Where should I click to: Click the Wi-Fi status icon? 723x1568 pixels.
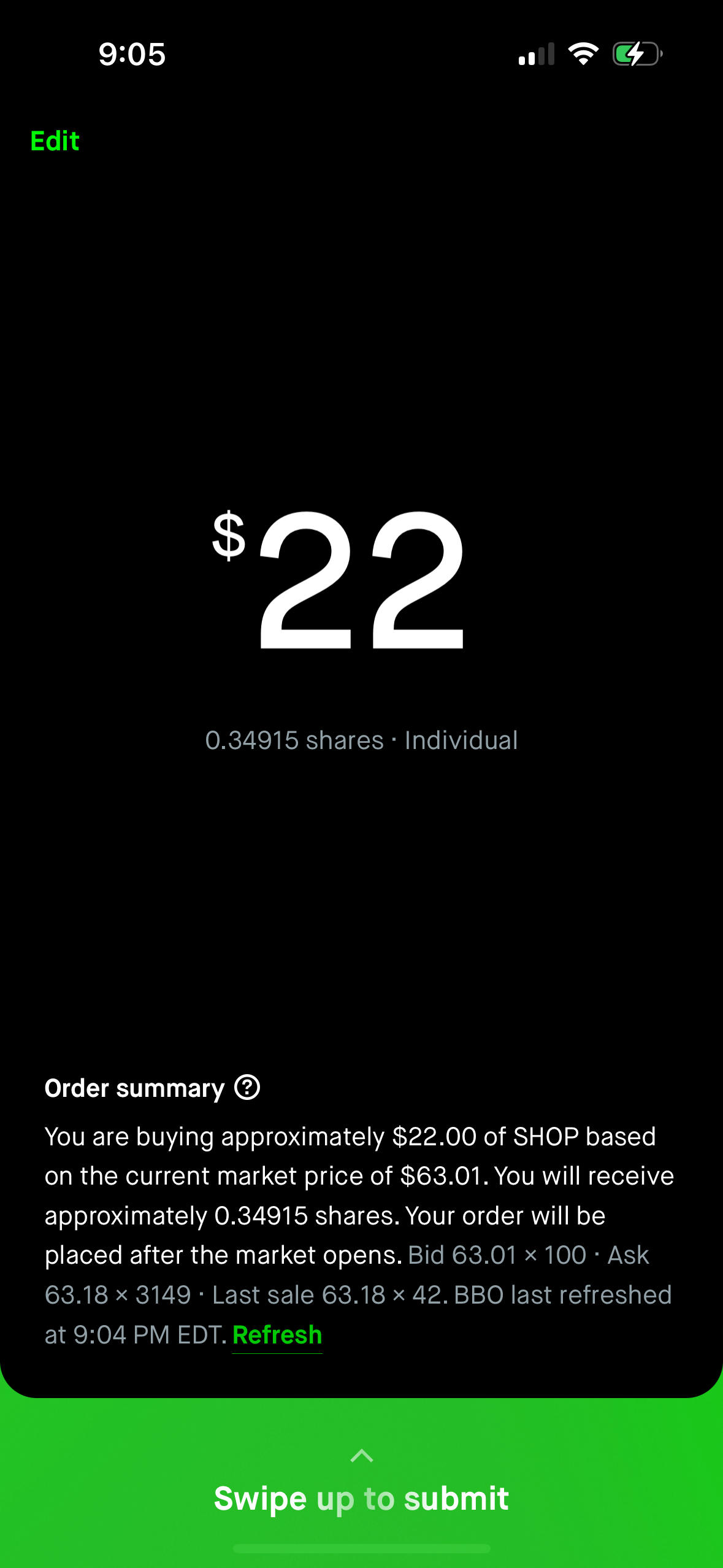[x=583, y=54]
